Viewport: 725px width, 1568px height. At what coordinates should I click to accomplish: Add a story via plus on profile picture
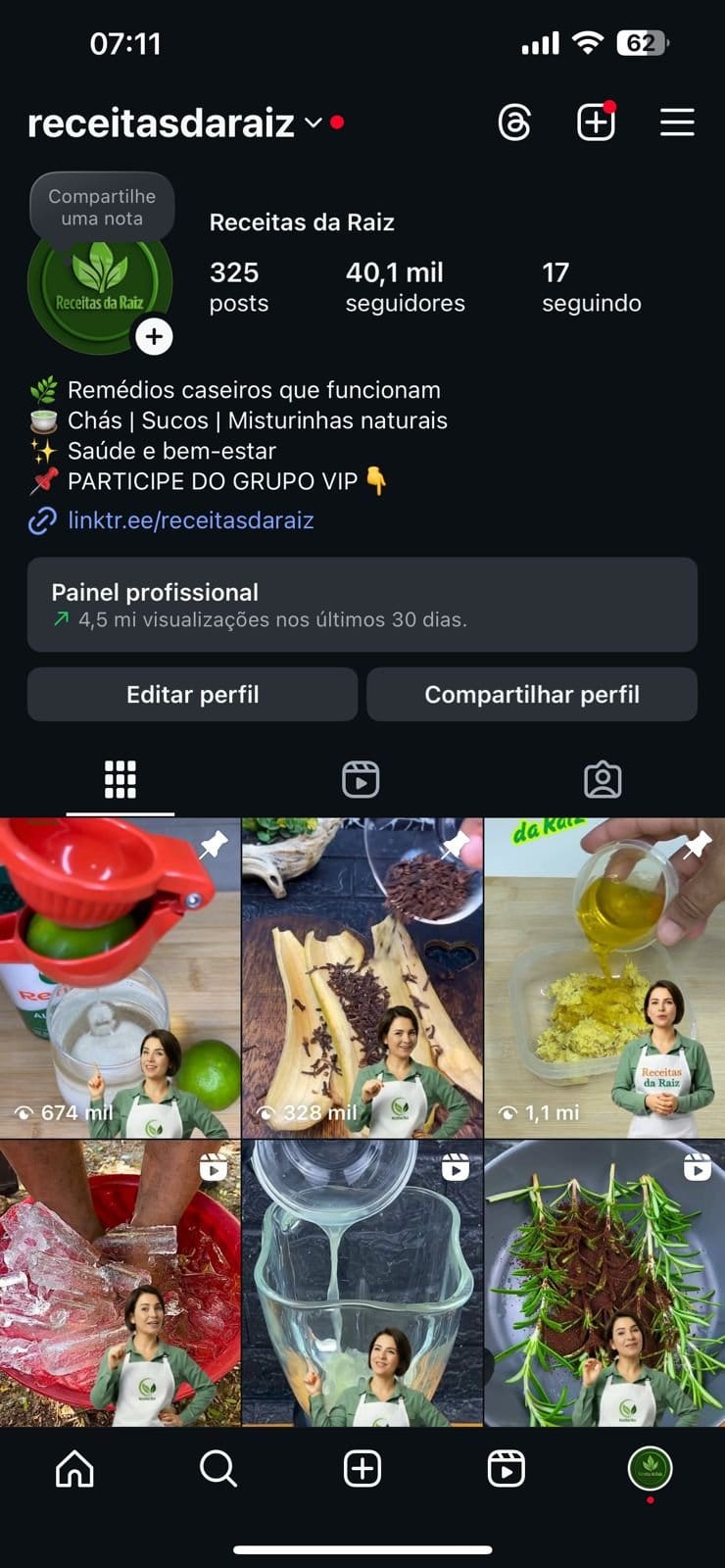pyautogui.click(x=154, y=336)
